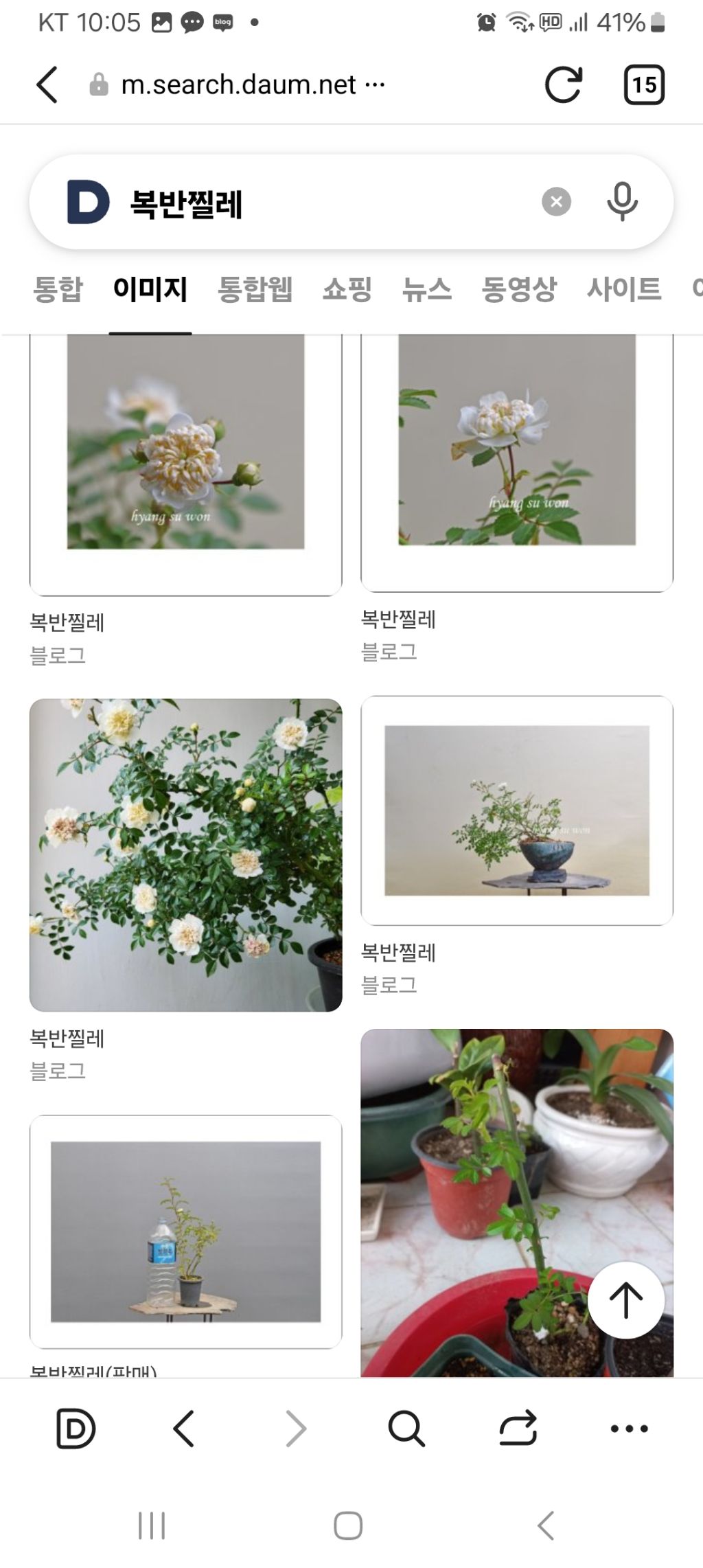This screenshot has width=703, height=1568.
Task: Reload the page with the refresh icon
Action: click(563, 85)
